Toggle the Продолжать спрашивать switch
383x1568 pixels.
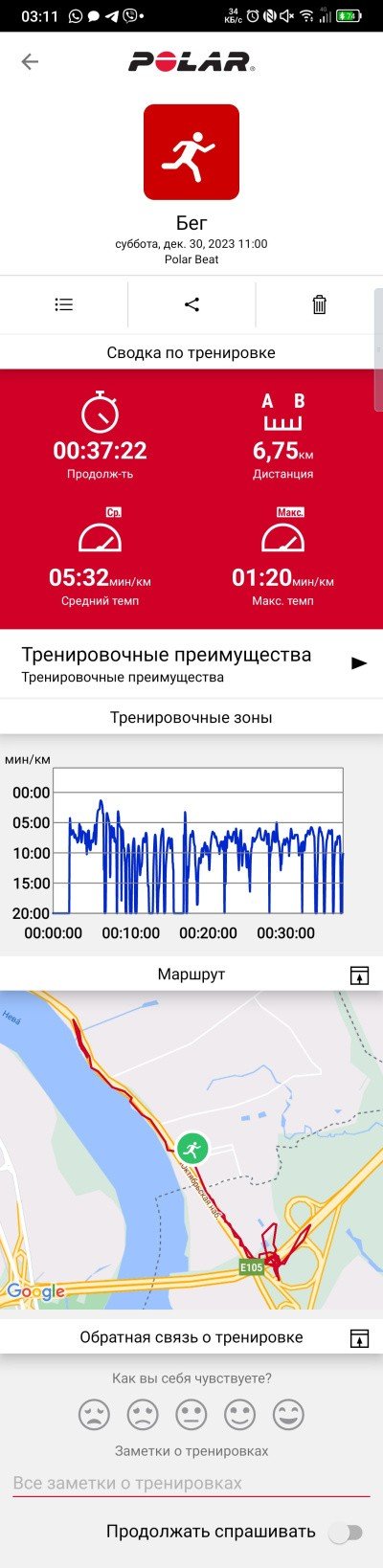[x=346, y=1533]
